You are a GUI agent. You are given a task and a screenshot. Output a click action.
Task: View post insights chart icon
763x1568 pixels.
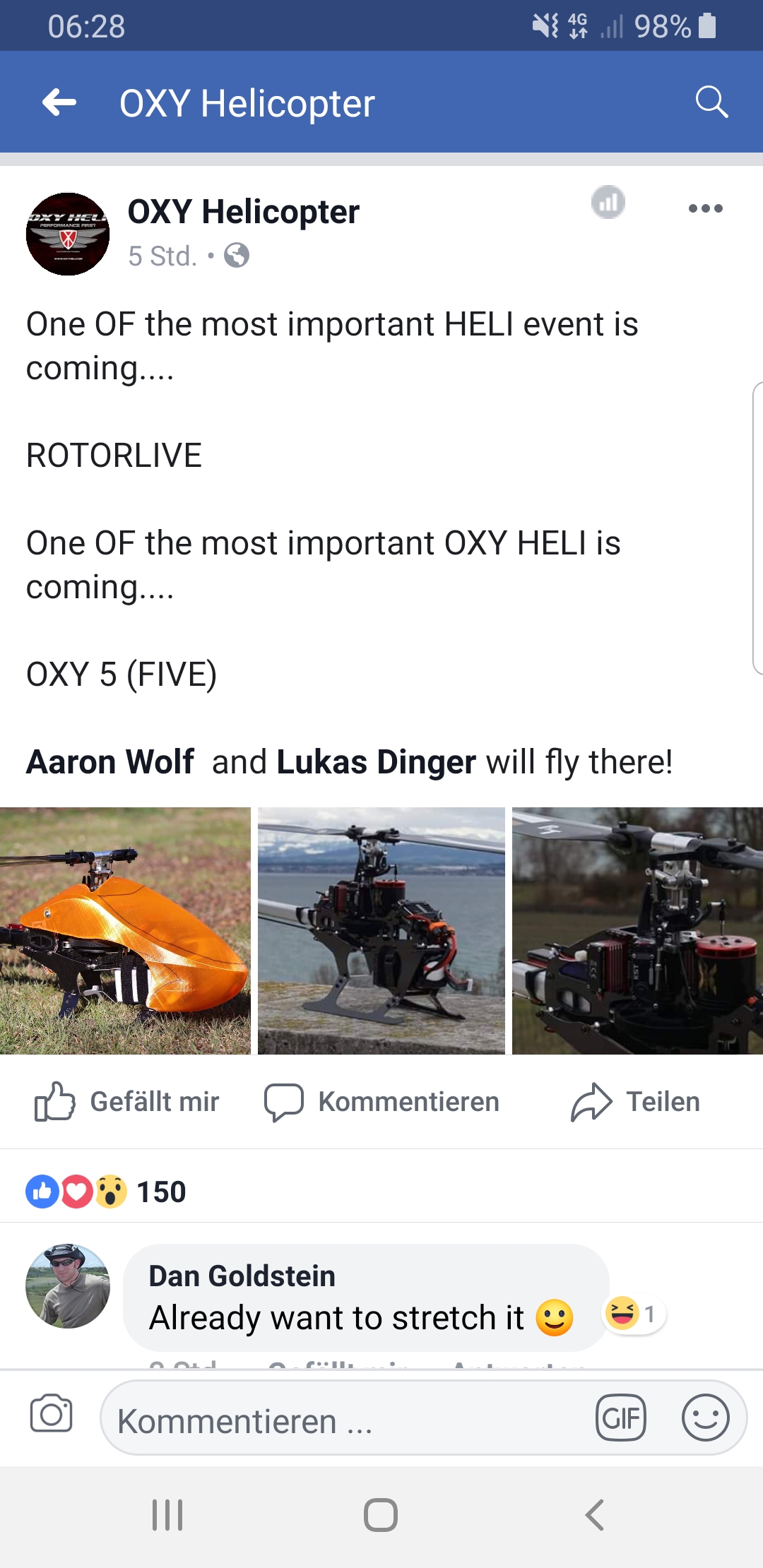[x=608, y=203]
